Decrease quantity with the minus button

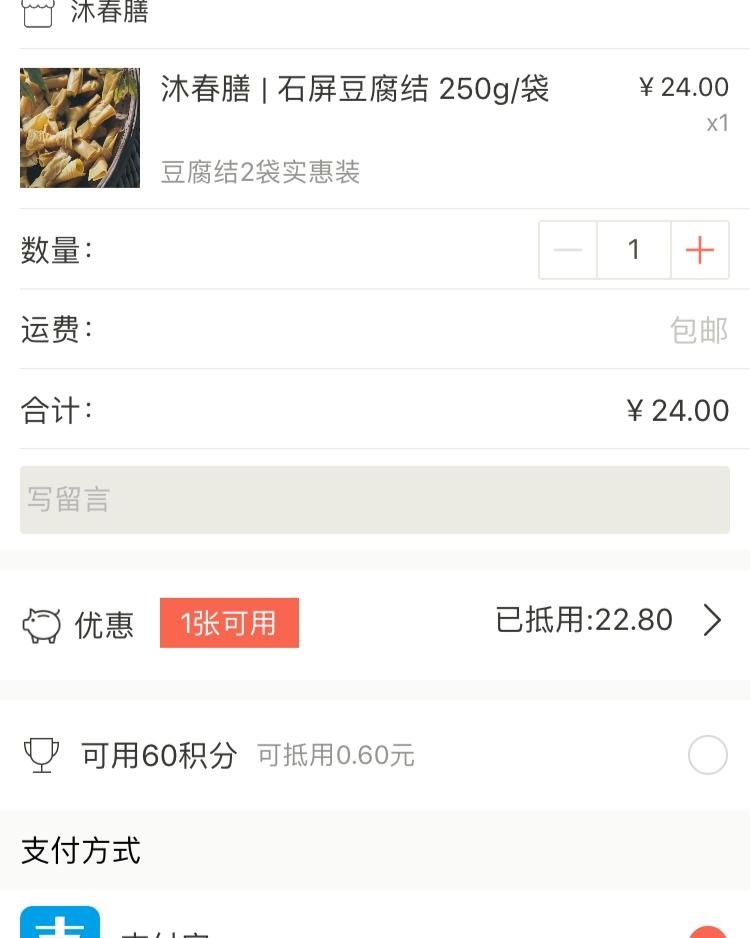(x=568, y=250)
